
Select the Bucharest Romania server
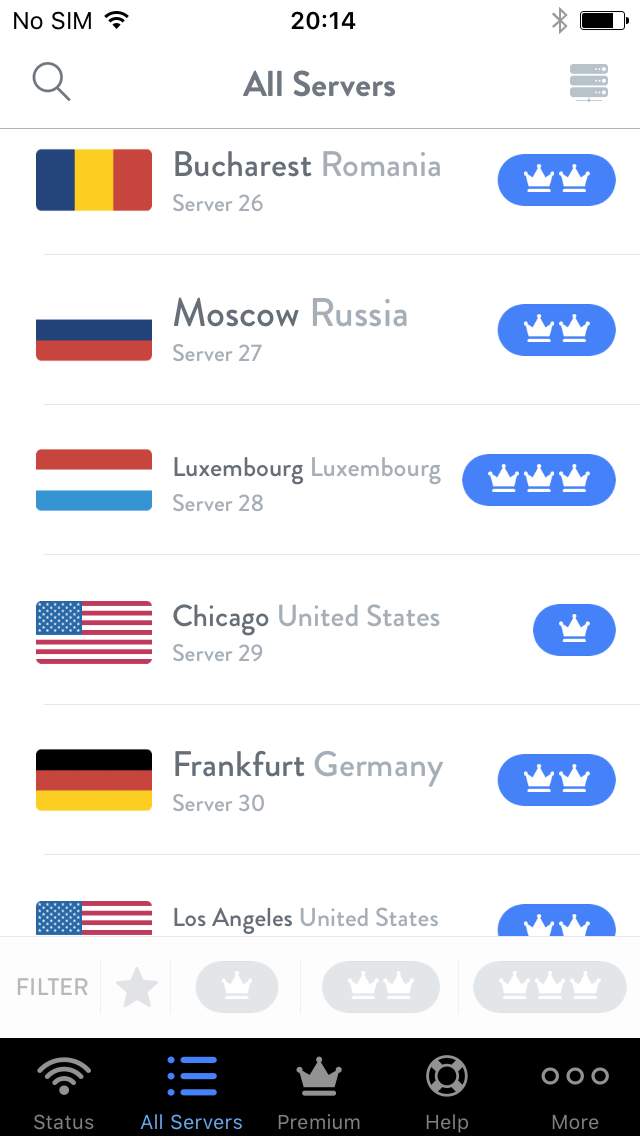(x=306, y=181)
